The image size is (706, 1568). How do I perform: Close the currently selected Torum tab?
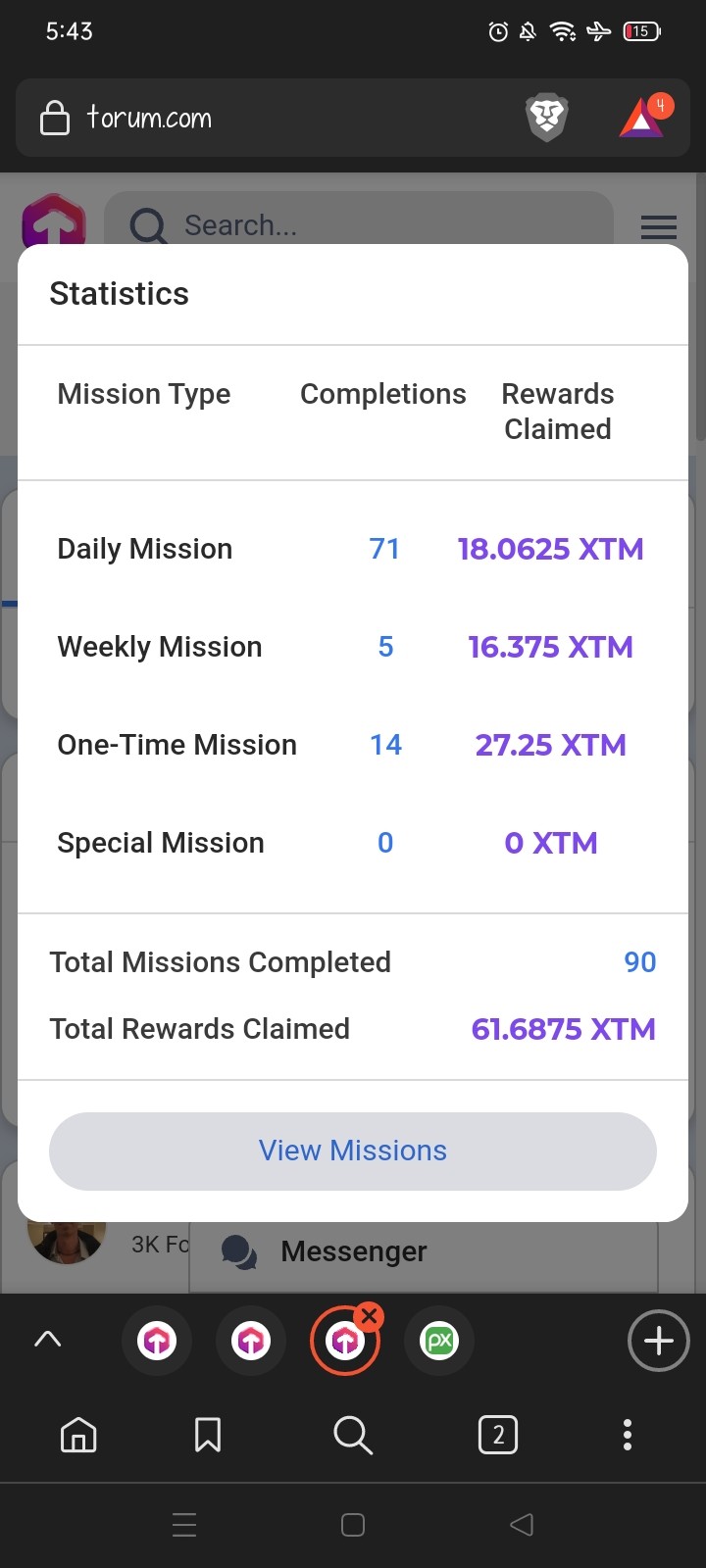pyautogui.click(x=370, y=1316)
